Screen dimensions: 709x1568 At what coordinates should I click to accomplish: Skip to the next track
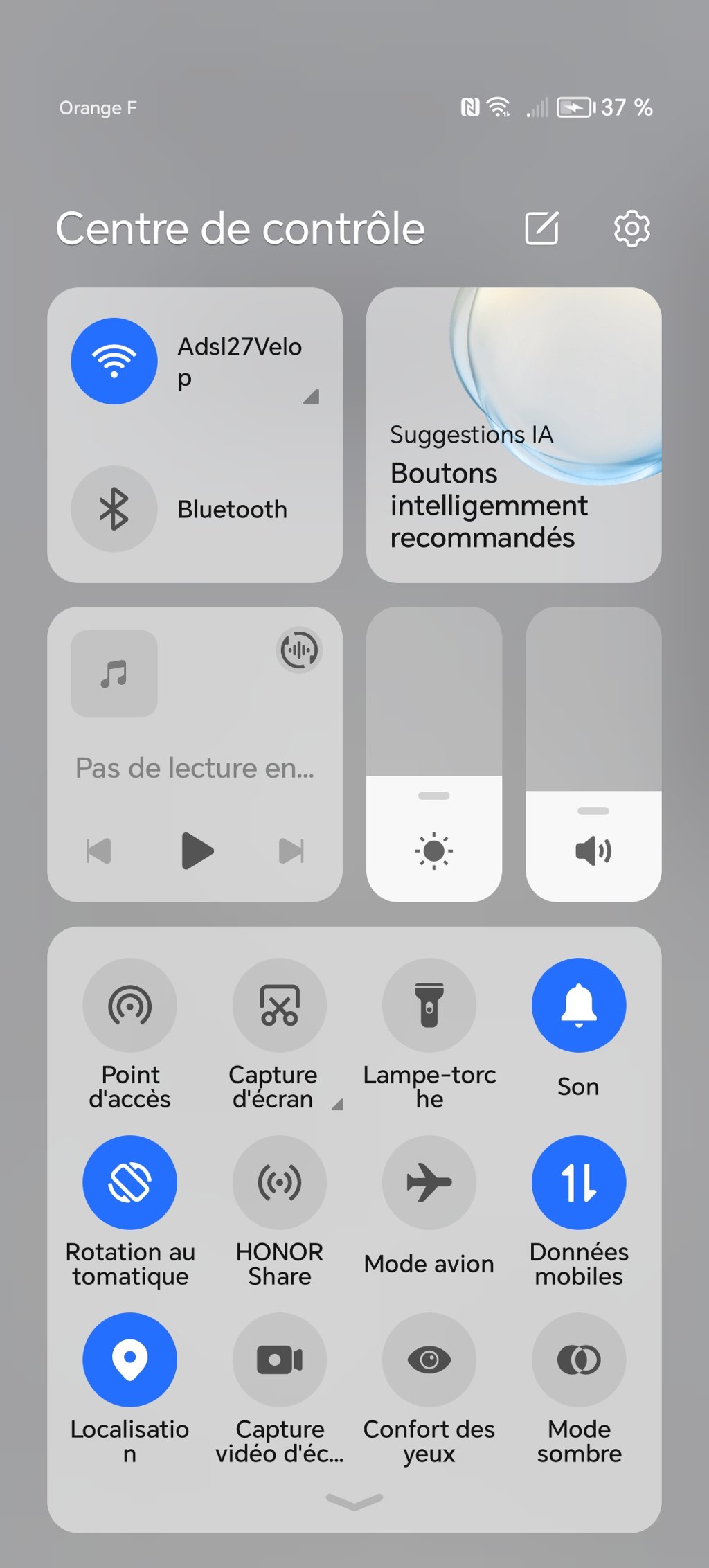tap(291, 850)
